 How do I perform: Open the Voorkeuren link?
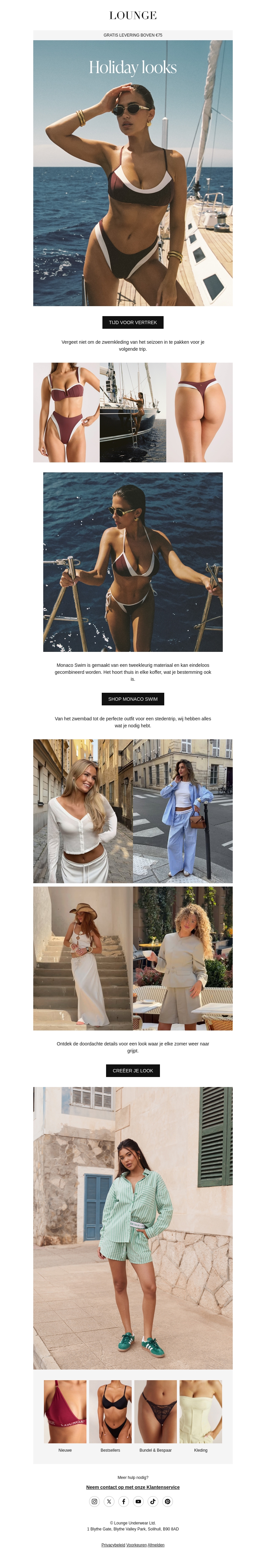coord(136,1545)
